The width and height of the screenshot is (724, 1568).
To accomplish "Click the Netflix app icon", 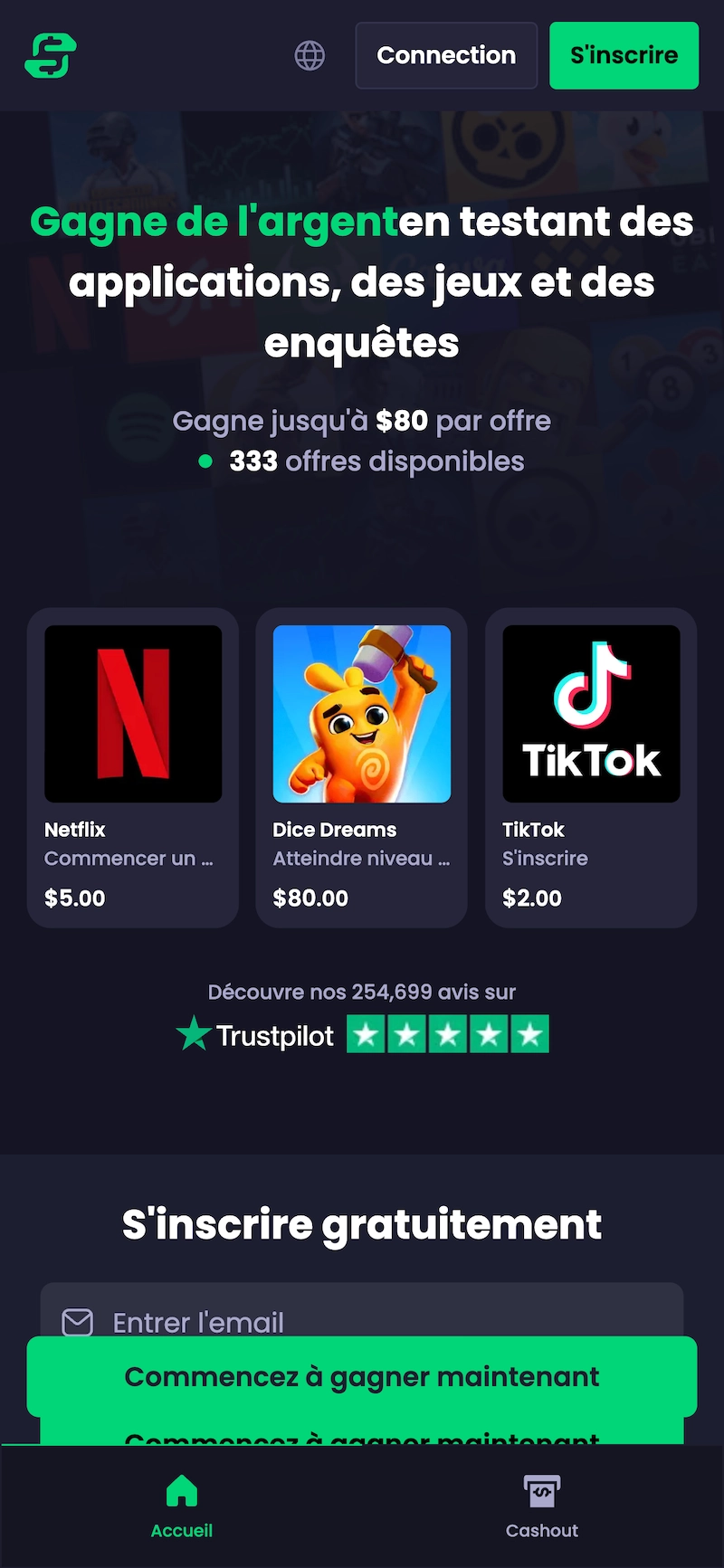I will tap(132, 713).
